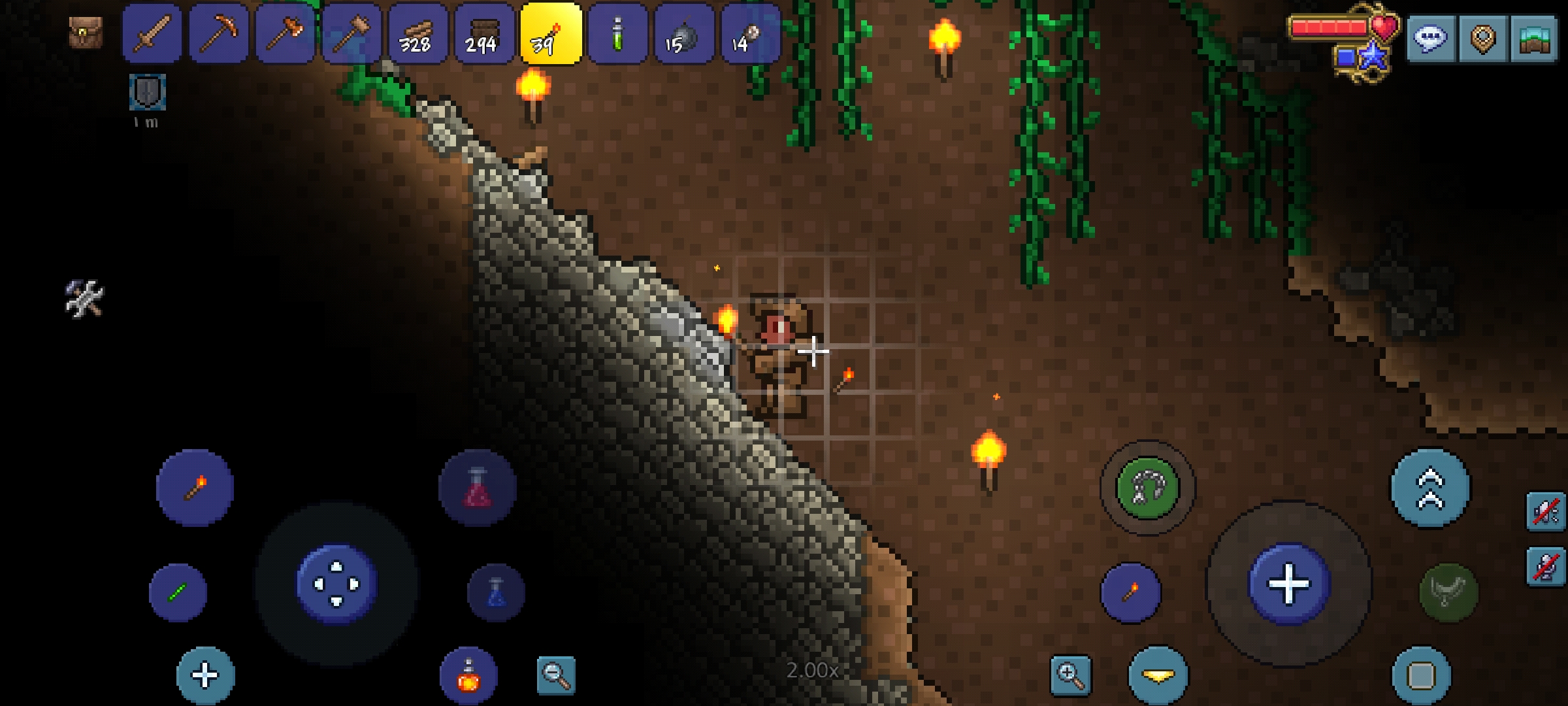Open the map pin button

tap(1482, 39)
